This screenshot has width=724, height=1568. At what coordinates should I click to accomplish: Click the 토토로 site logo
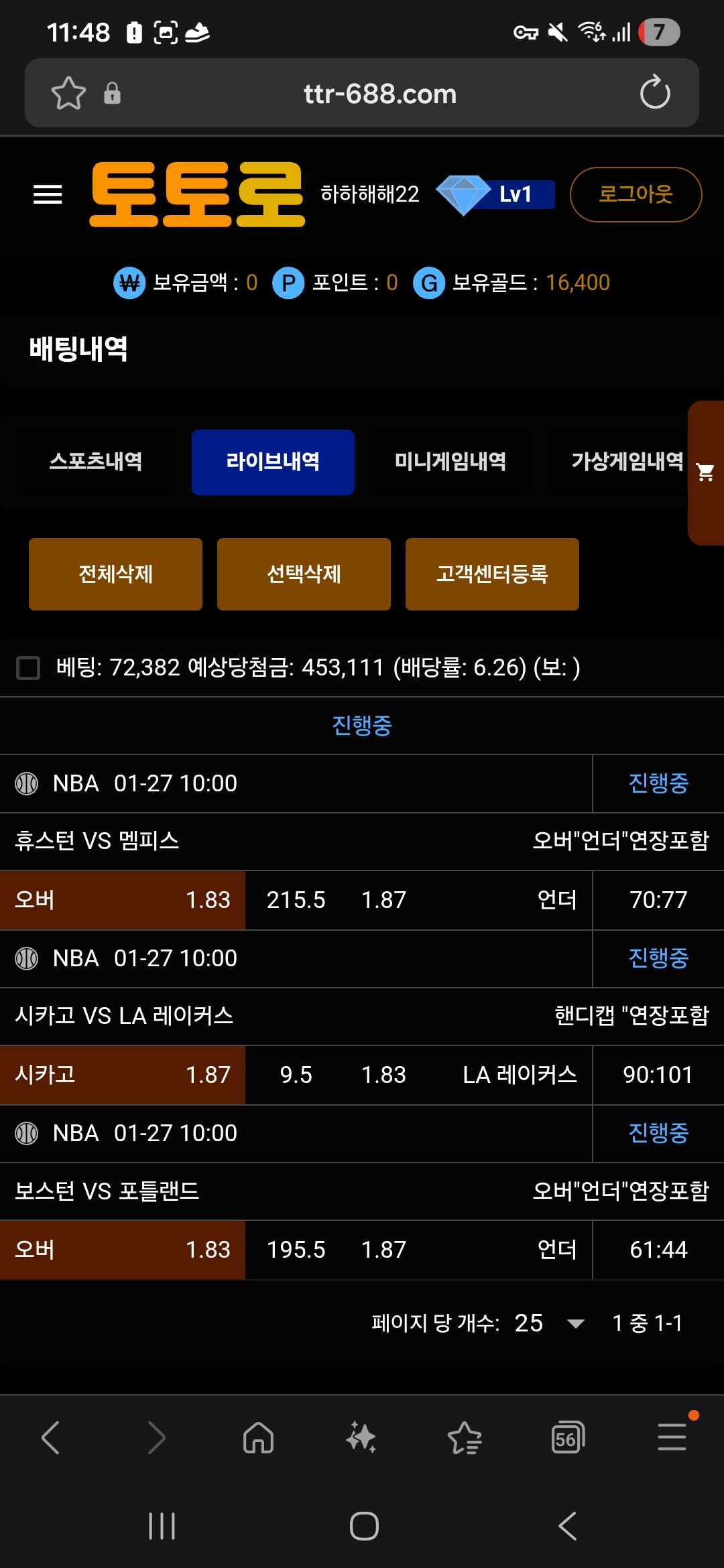point(198,194)
